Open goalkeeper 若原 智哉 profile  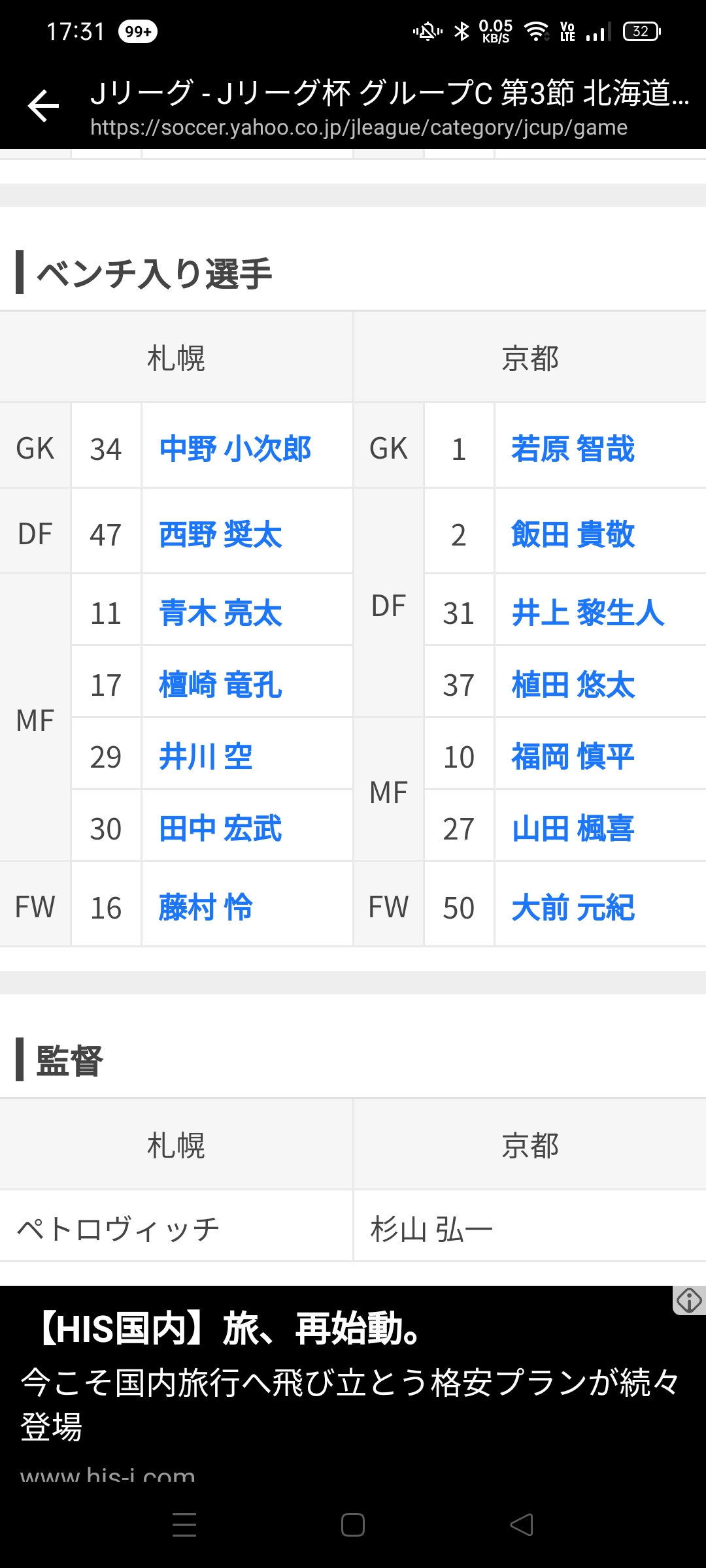pos(573,449)
